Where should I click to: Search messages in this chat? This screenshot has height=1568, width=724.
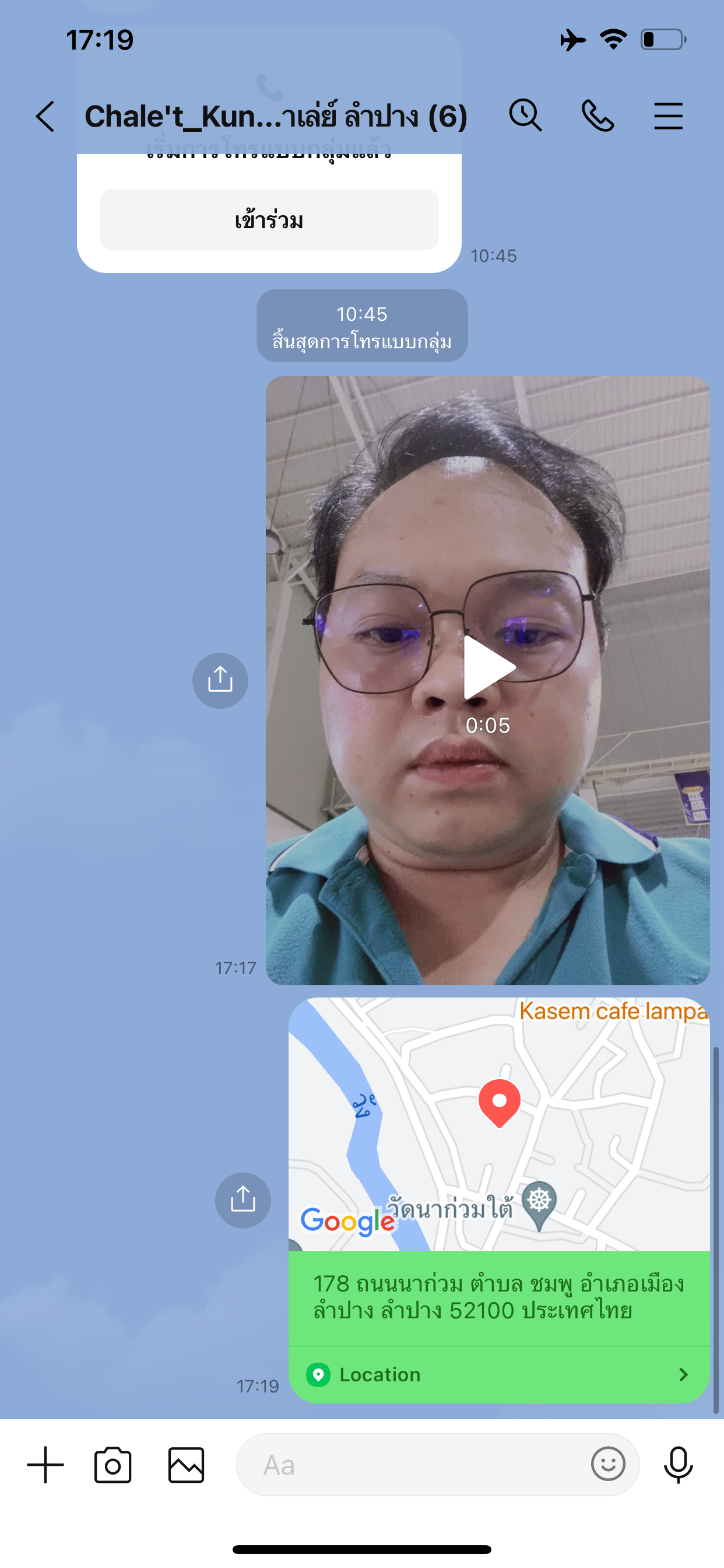pyautogui.click(x=525, y=115)
